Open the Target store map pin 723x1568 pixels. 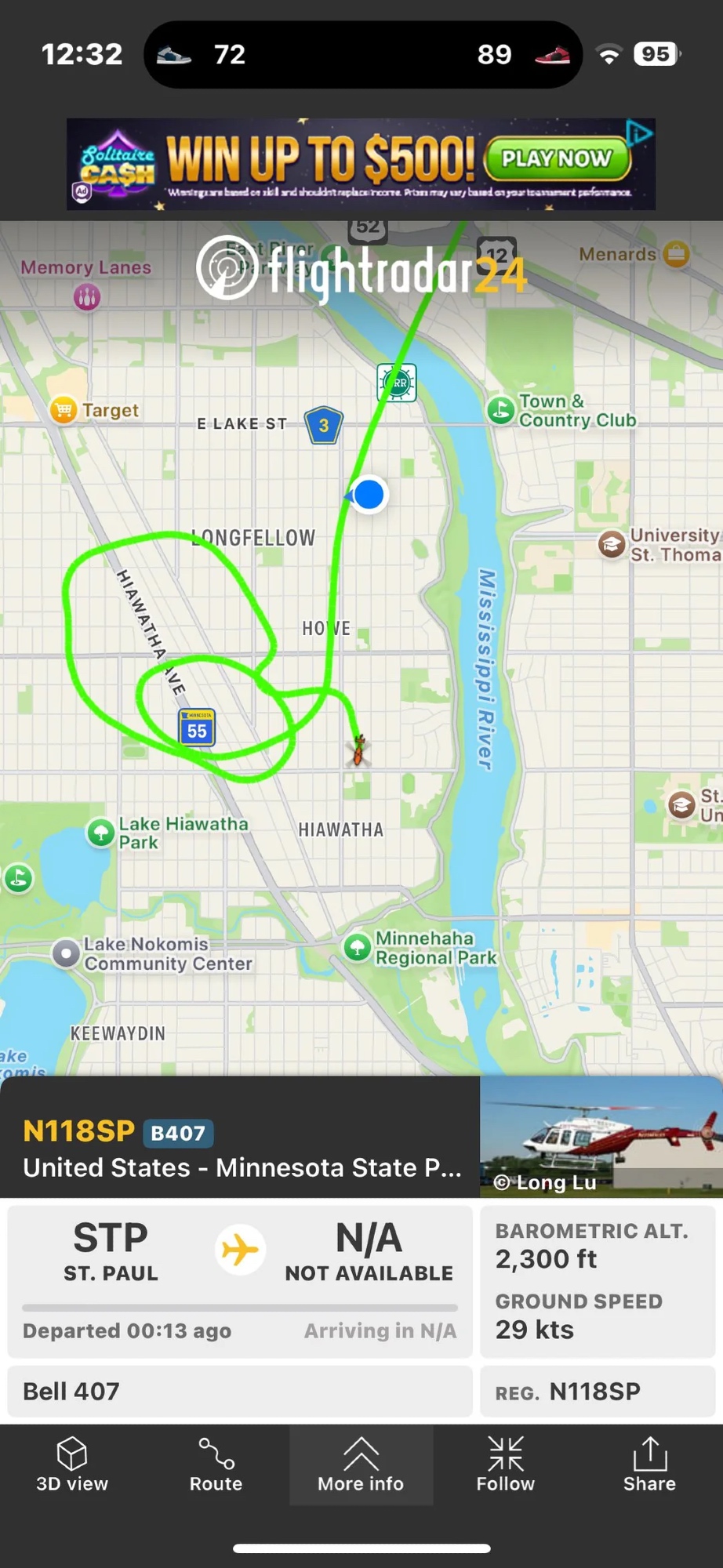(x=64, y=409)
